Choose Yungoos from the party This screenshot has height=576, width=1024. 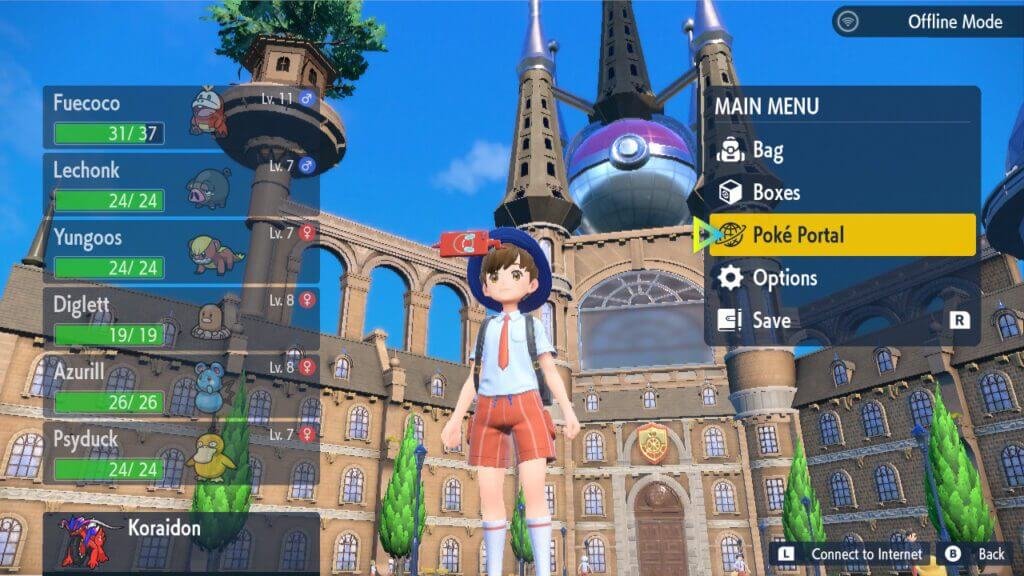click(x=180, y=250)
